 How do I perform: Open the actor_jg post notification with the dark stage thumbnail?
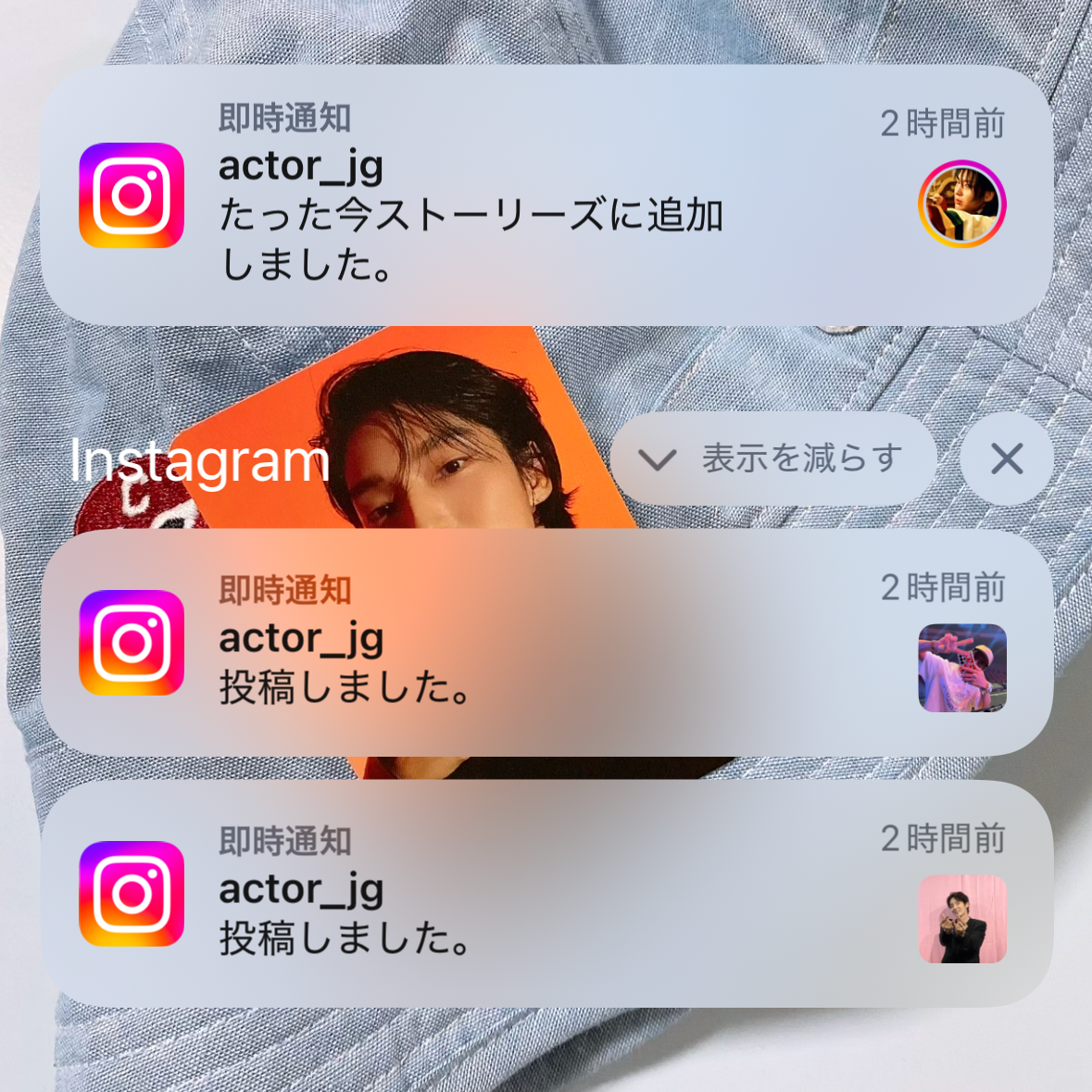coord(546,643)
